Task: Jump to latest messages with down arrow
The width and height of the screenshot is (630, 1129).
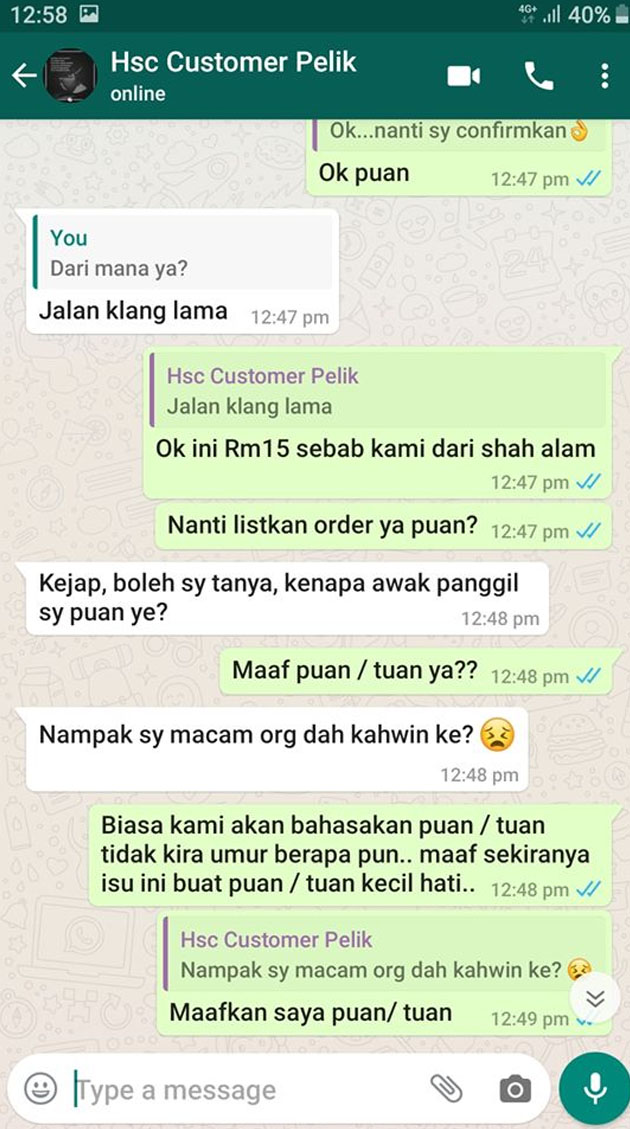Action: pyautogui.click(x=595, y=999)
